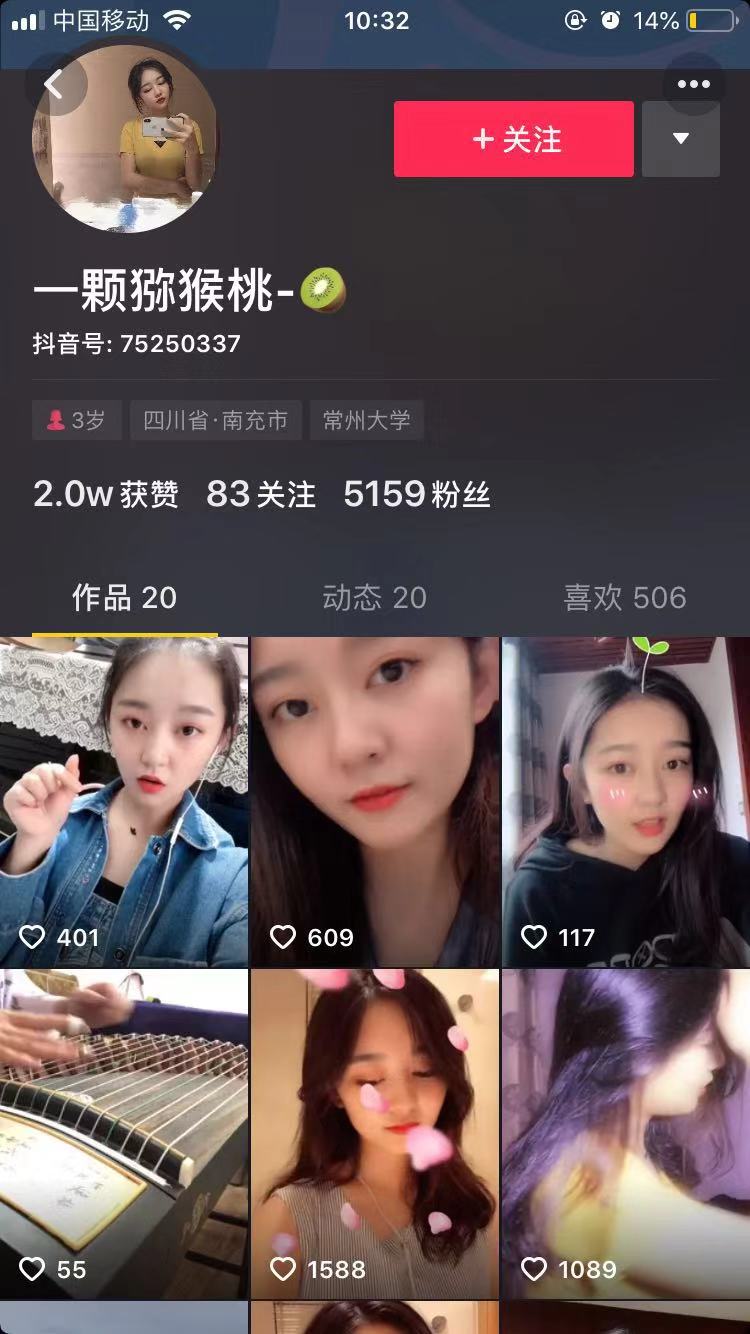The image size is (750, 1334).
Task: Open the profile avatar photo
Action: point(127,140)
